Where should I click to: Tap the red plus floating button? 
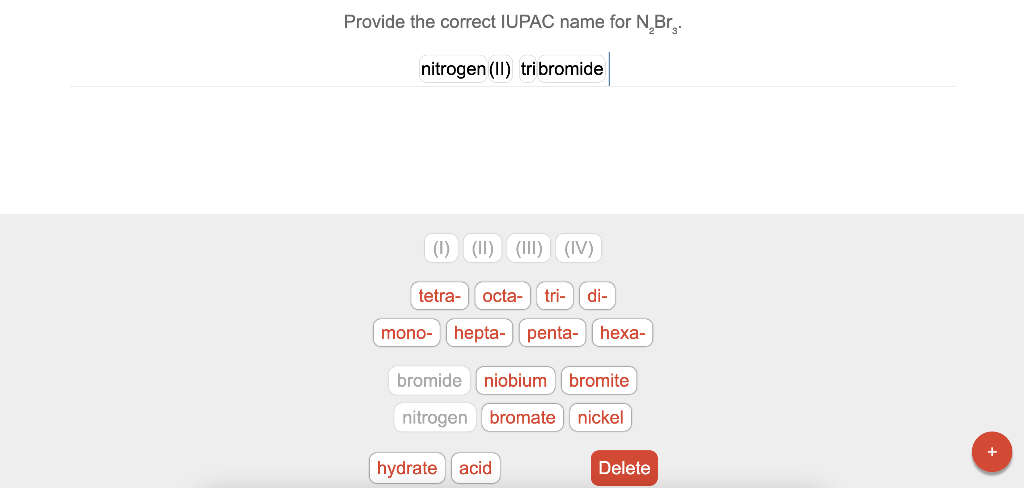(991, 452)
